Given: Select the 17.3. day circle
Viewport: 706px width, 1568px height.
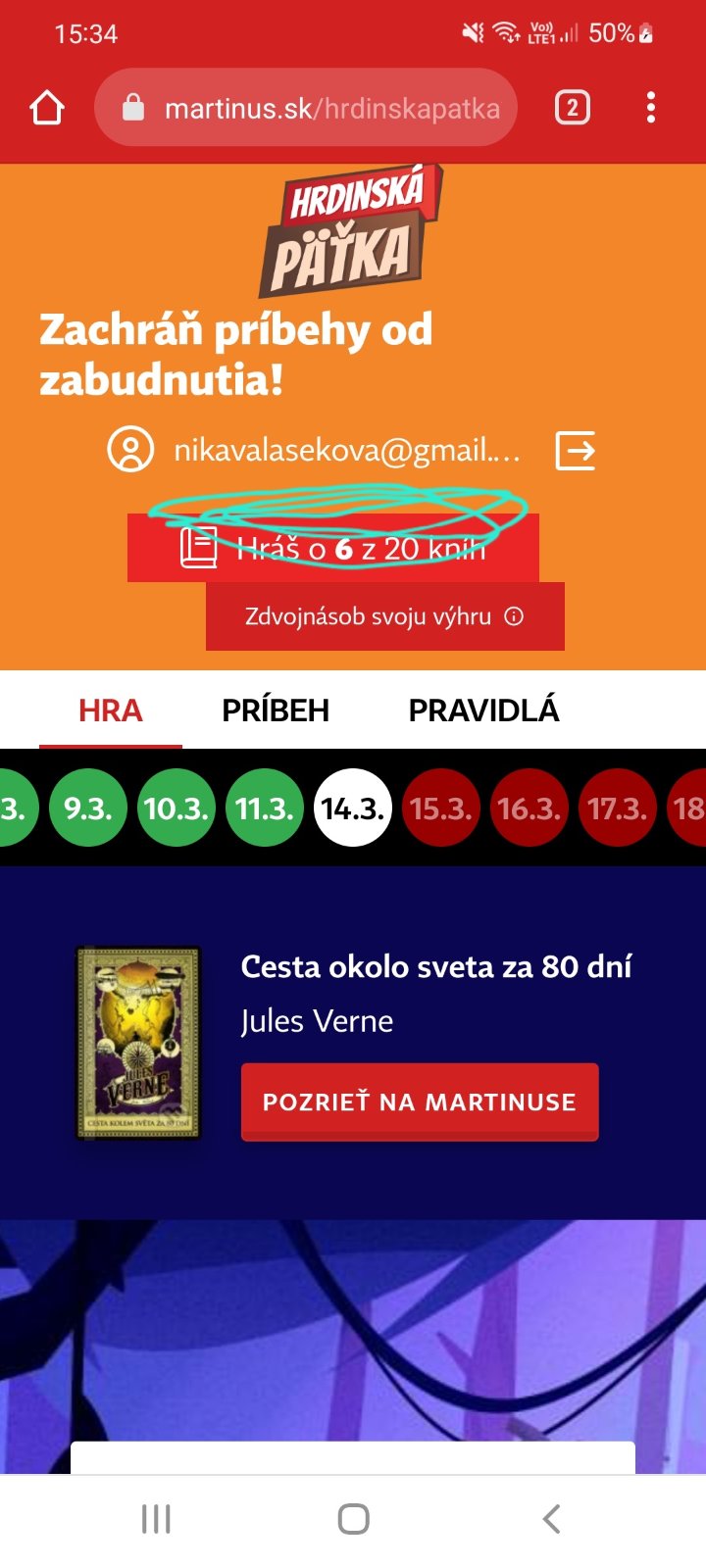Looking at the screenshot, I should pos(618,808).
